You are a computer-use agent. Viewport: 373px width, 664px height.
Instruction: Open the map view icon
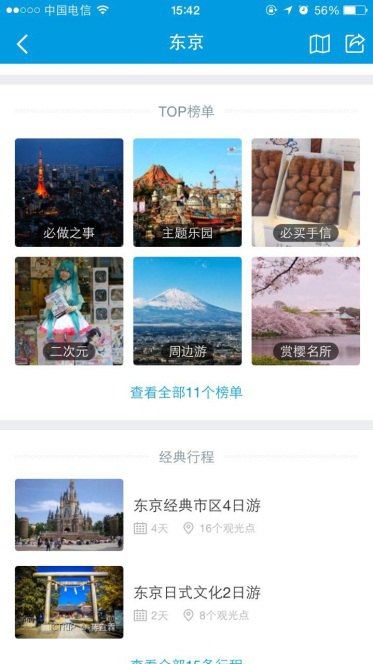pos(320,44)
